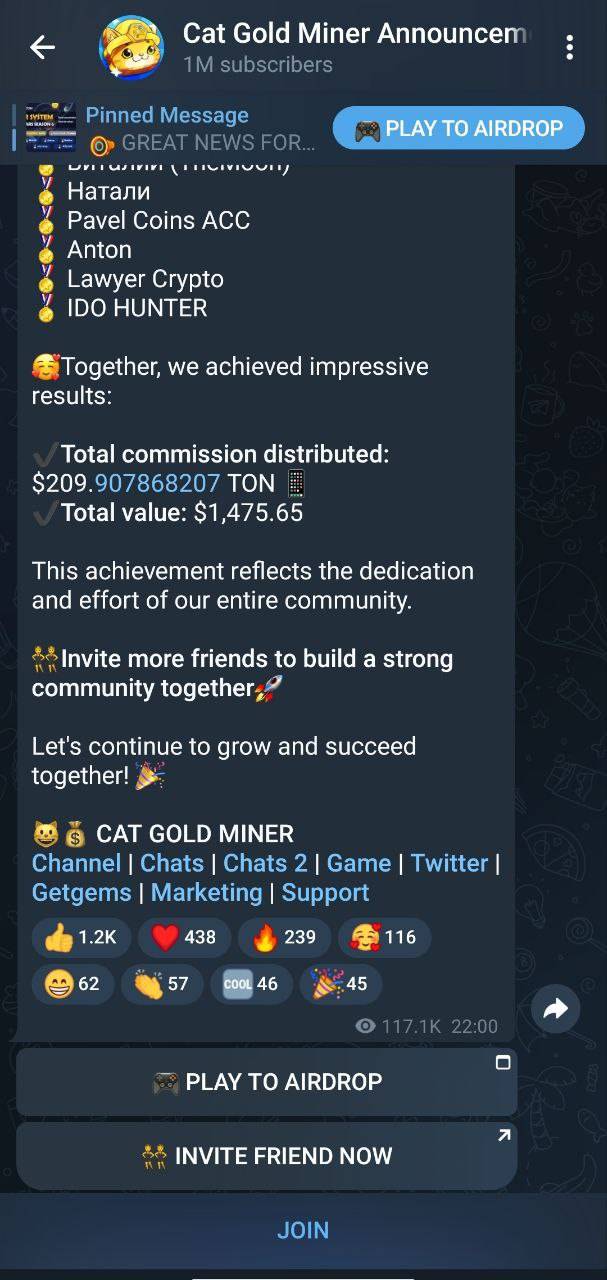Tap the top PLAY TO AIRDROP pill button

click(x=459, y=129)
